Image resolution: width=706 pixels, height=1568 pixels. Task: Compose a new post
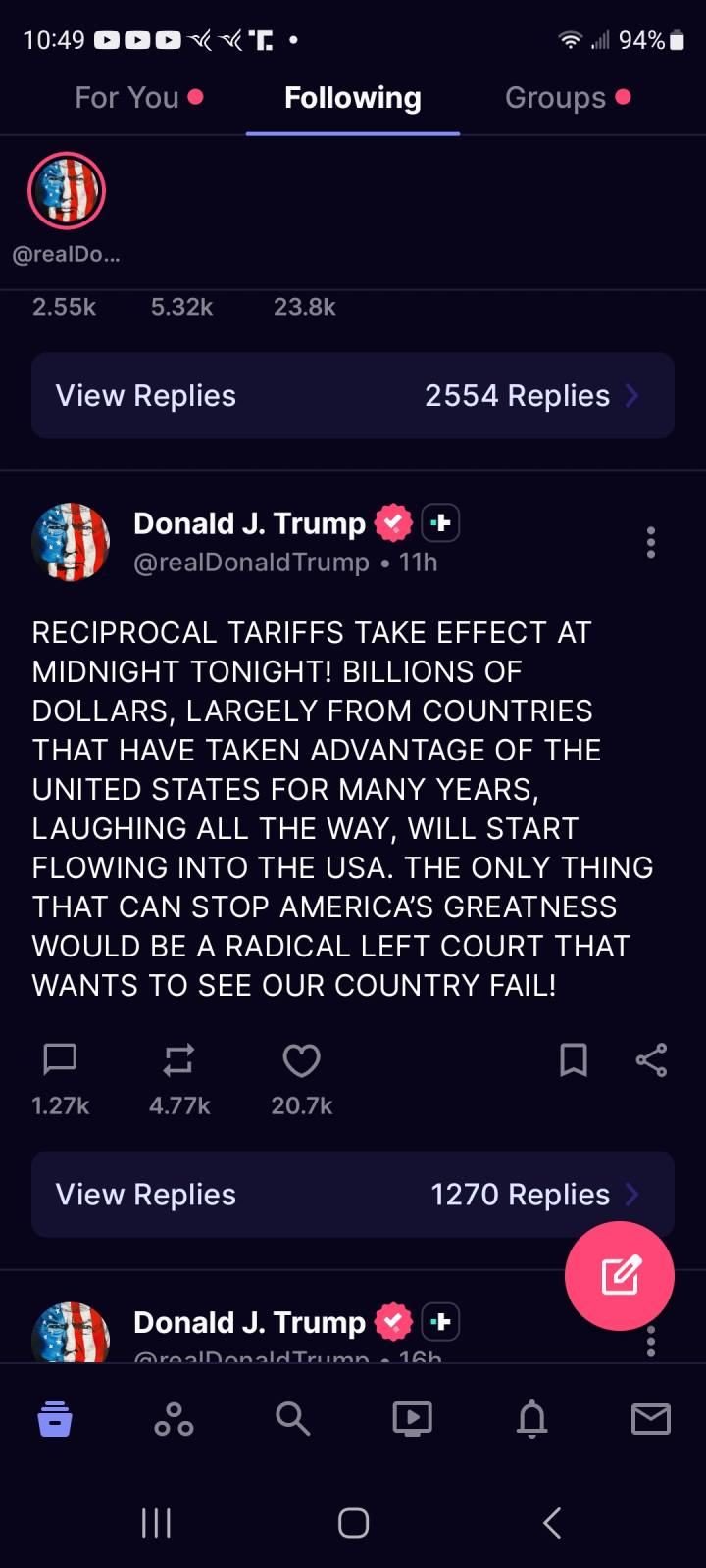click(x=620, y=1275)
